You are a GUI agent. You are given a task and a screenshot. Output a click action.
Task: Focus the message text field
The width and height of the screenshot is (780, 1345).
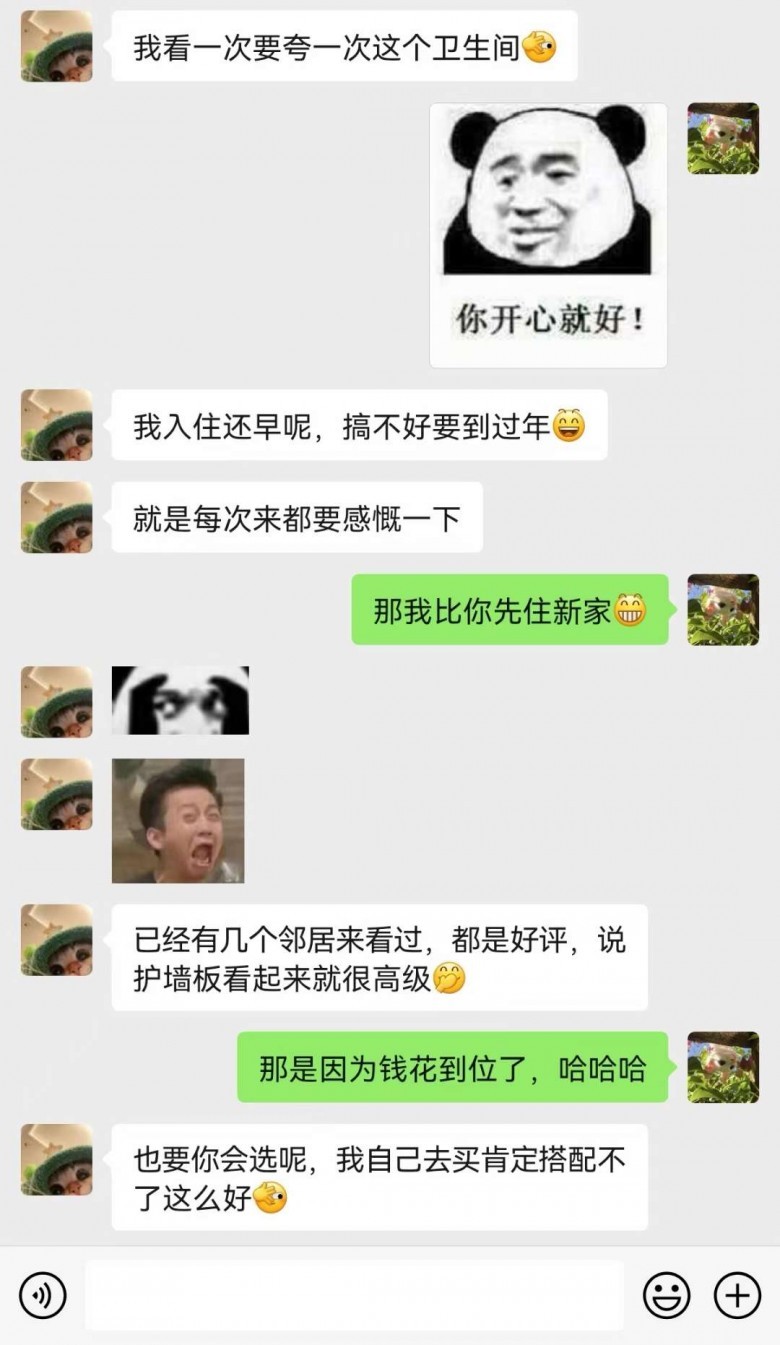pos(354,1296)
